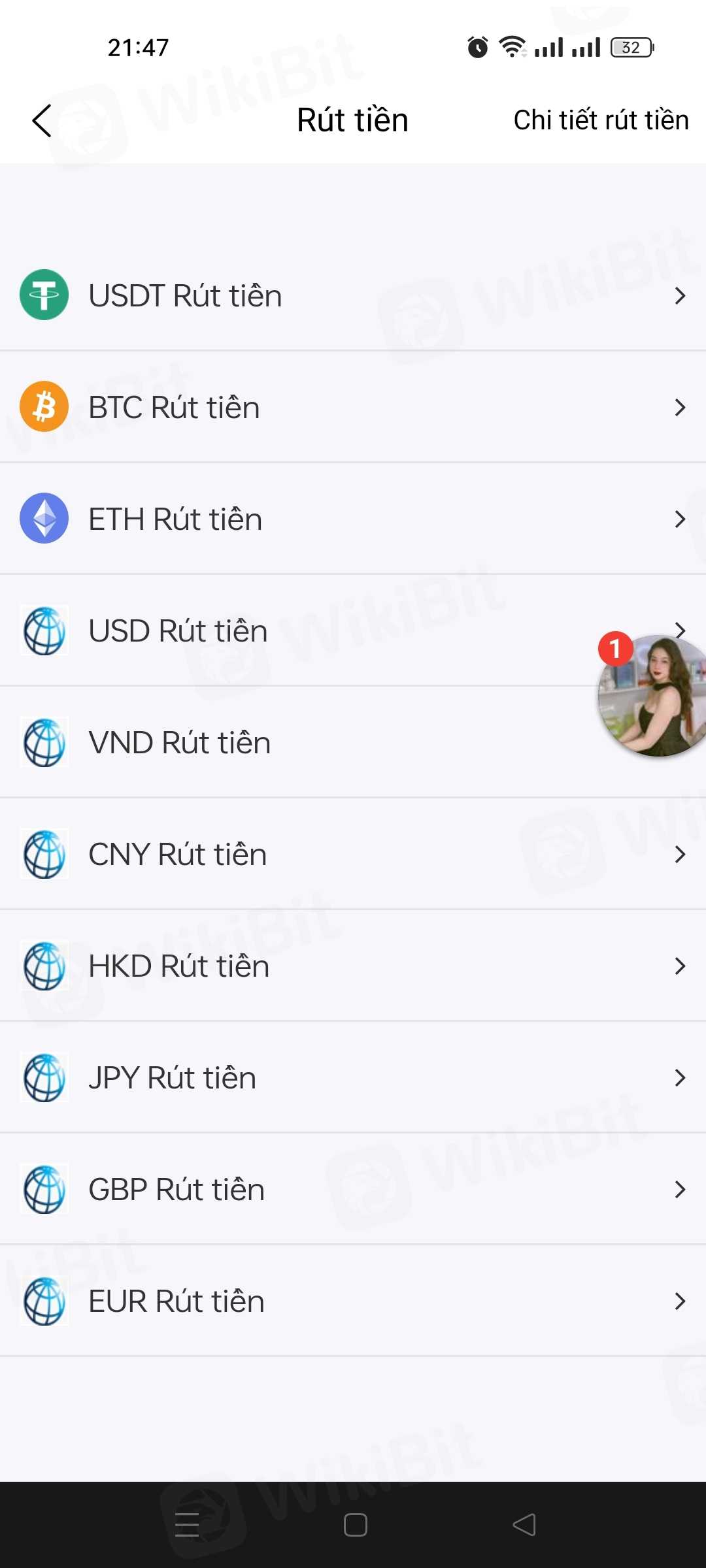Image resolution: width=706 pixels, height=1568 pixels.
Task: Choose JPY Rút tiền option
Action: click(353, 1078)
